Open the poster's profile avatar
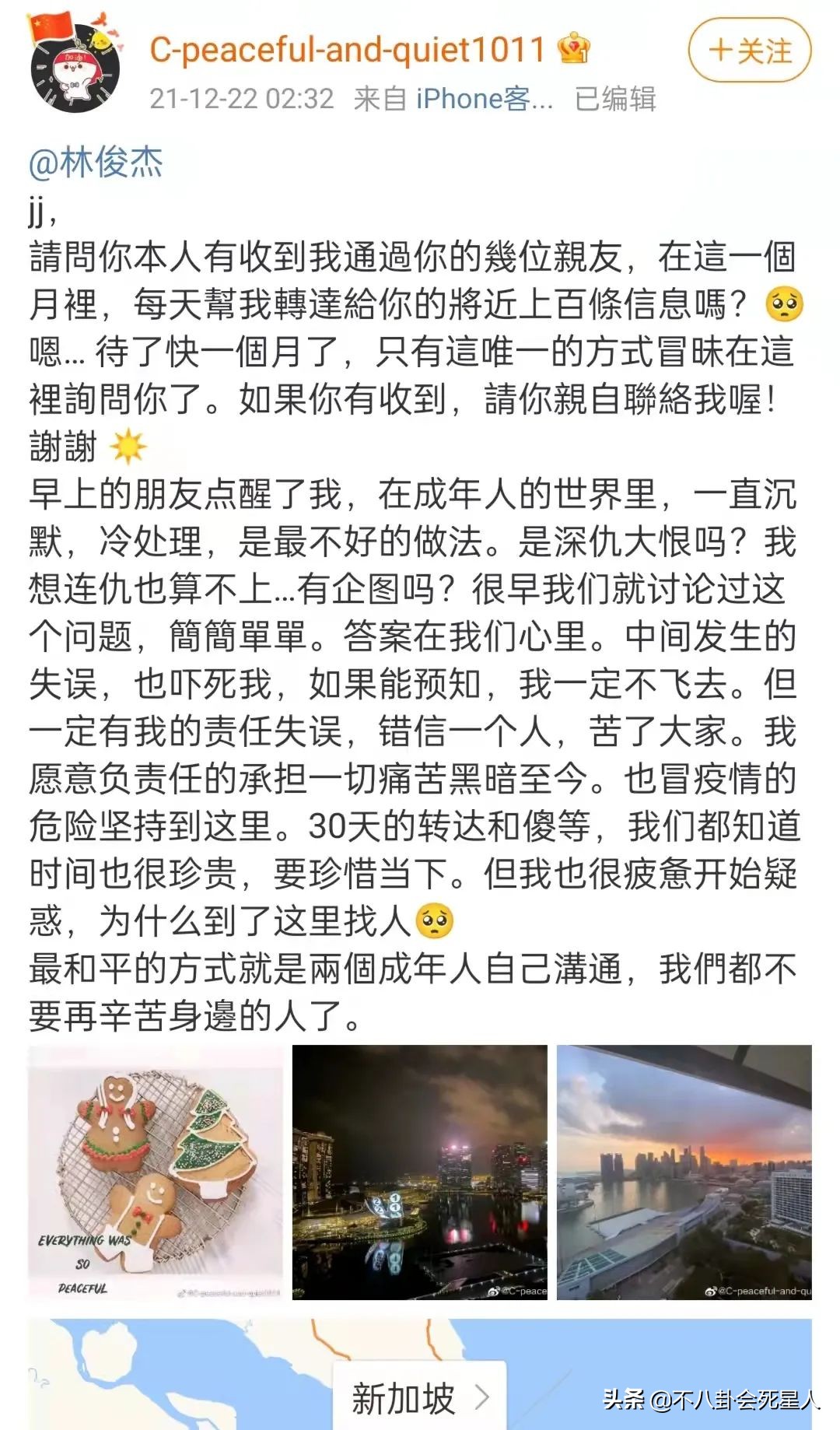The height and width of the screenshot is (1430, 840). [x=74, y=64]
